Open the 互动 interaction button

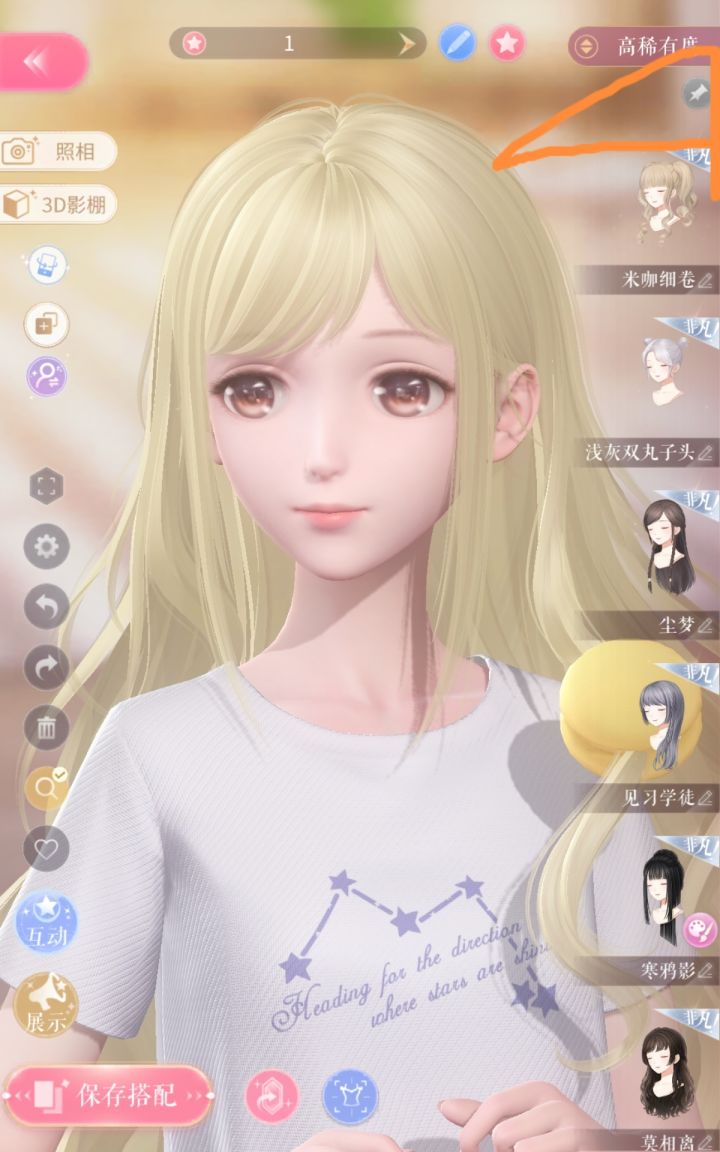46,921
